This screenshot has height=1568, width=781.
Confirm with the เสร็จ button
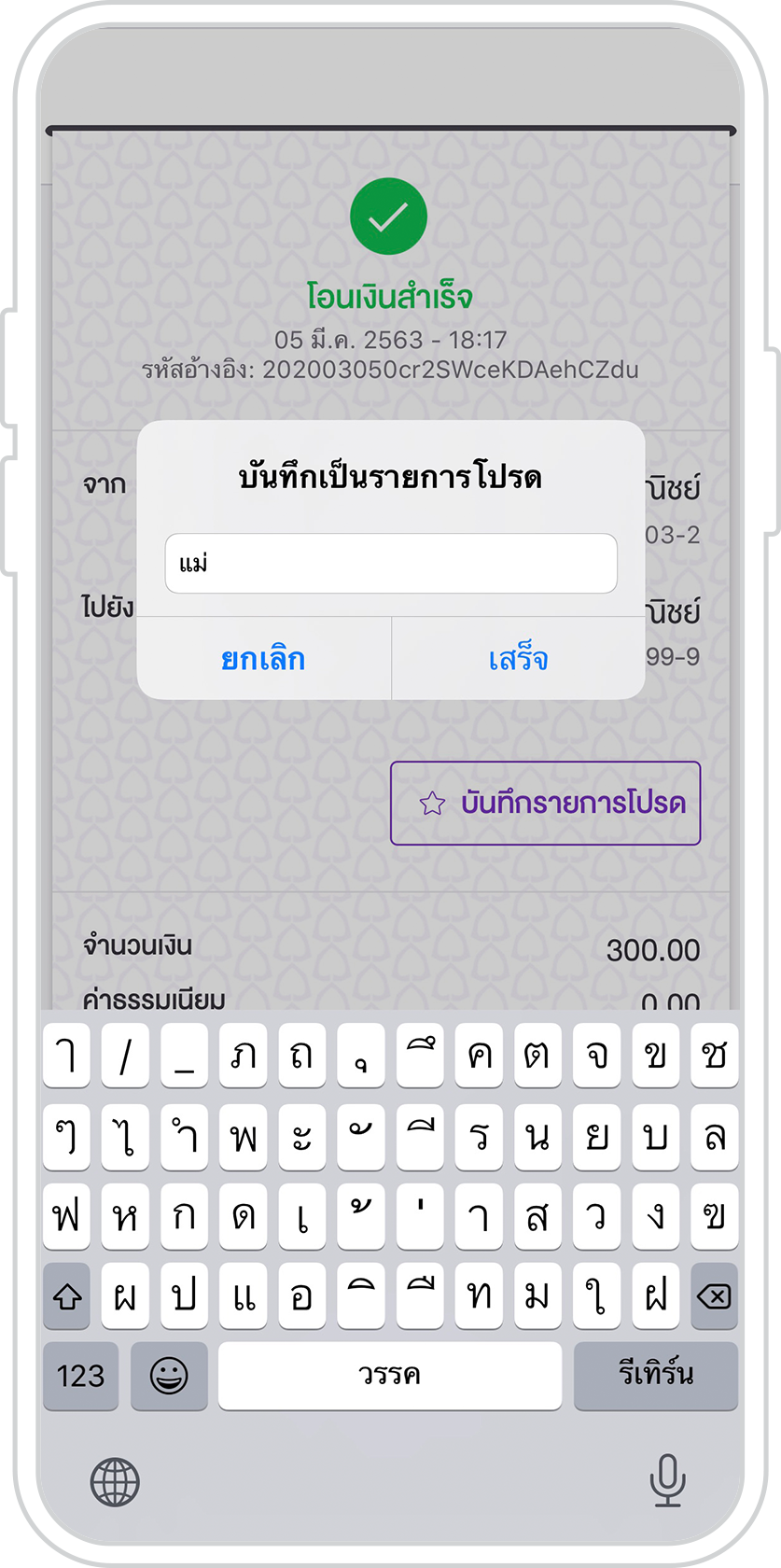[518, 659]
